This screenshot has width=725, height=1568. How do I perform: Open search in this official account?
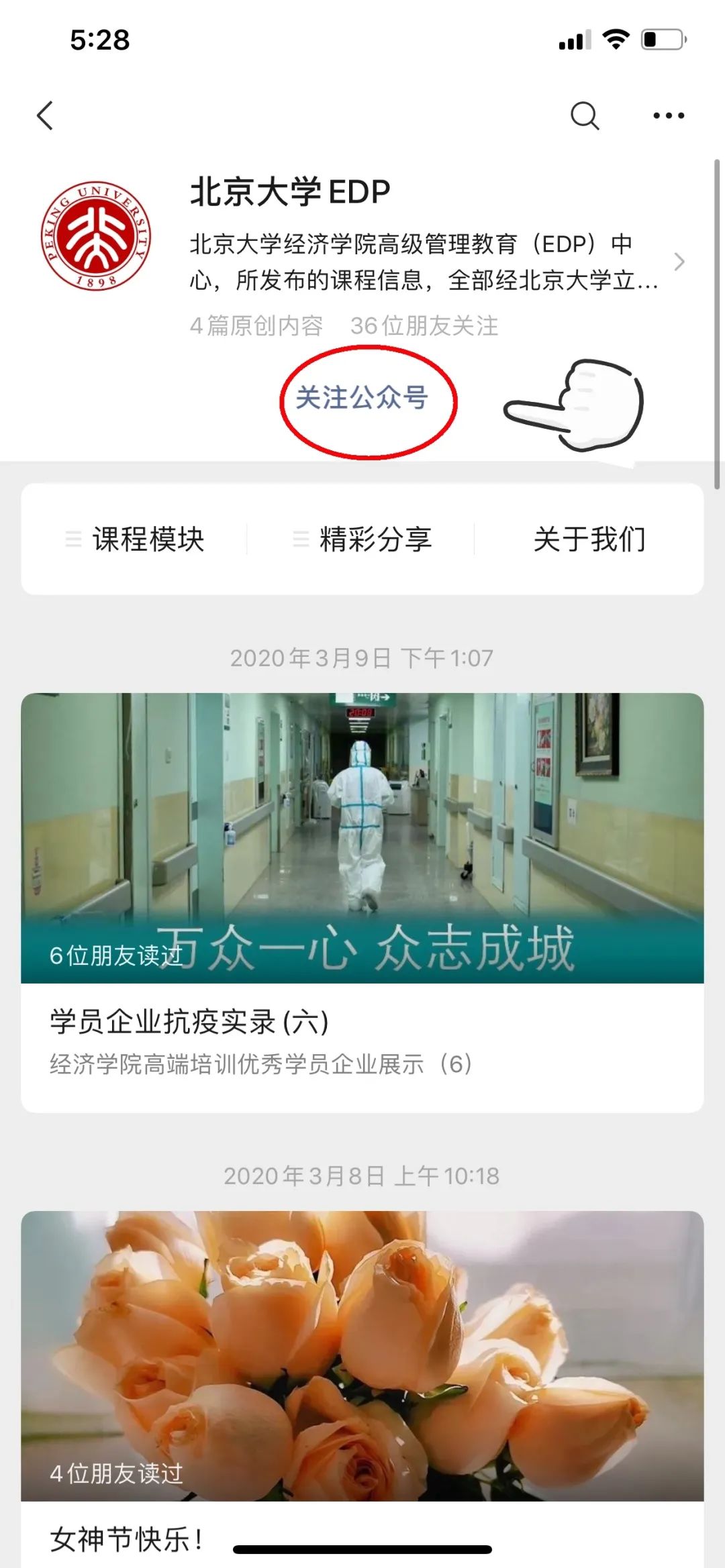click(584, 115)
